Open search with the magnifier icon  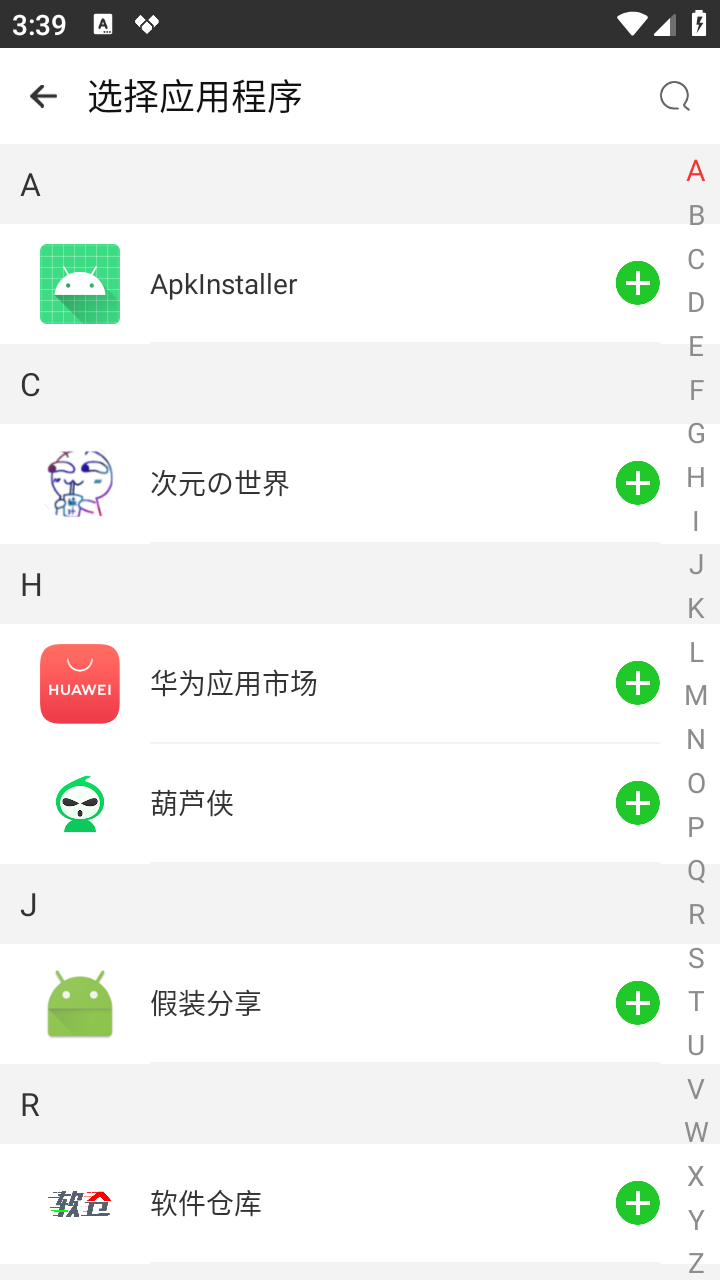675,96
